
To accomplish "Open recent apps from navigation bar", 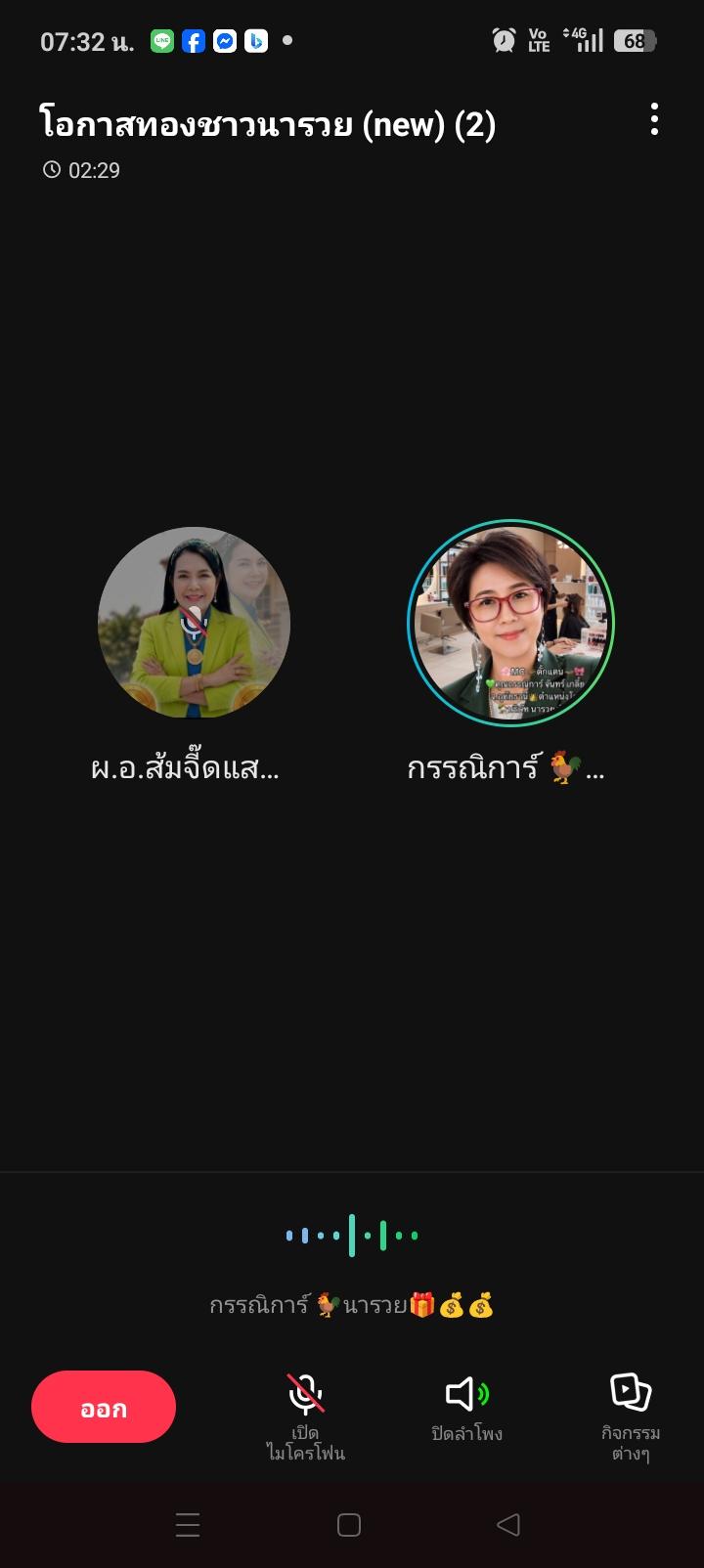I will 188,1524.
